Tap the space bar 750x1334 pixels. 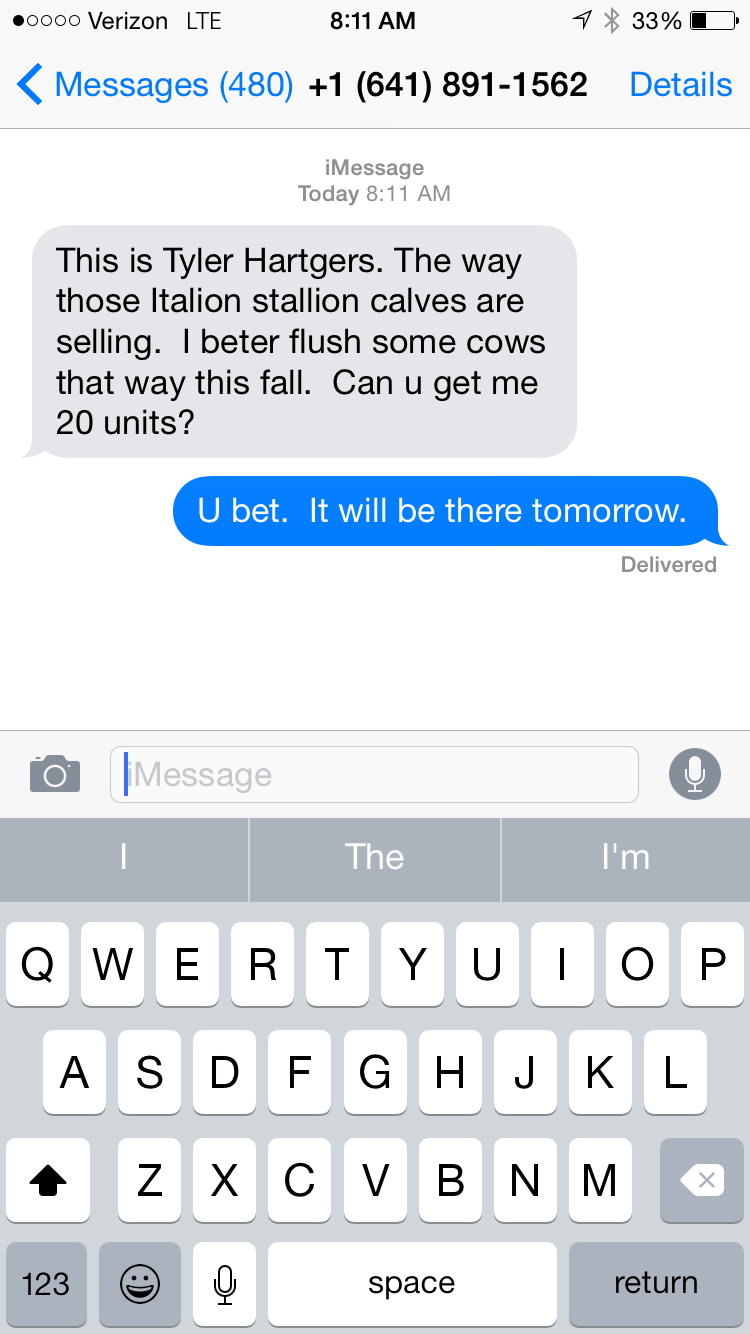click(x=412, y=1283)
